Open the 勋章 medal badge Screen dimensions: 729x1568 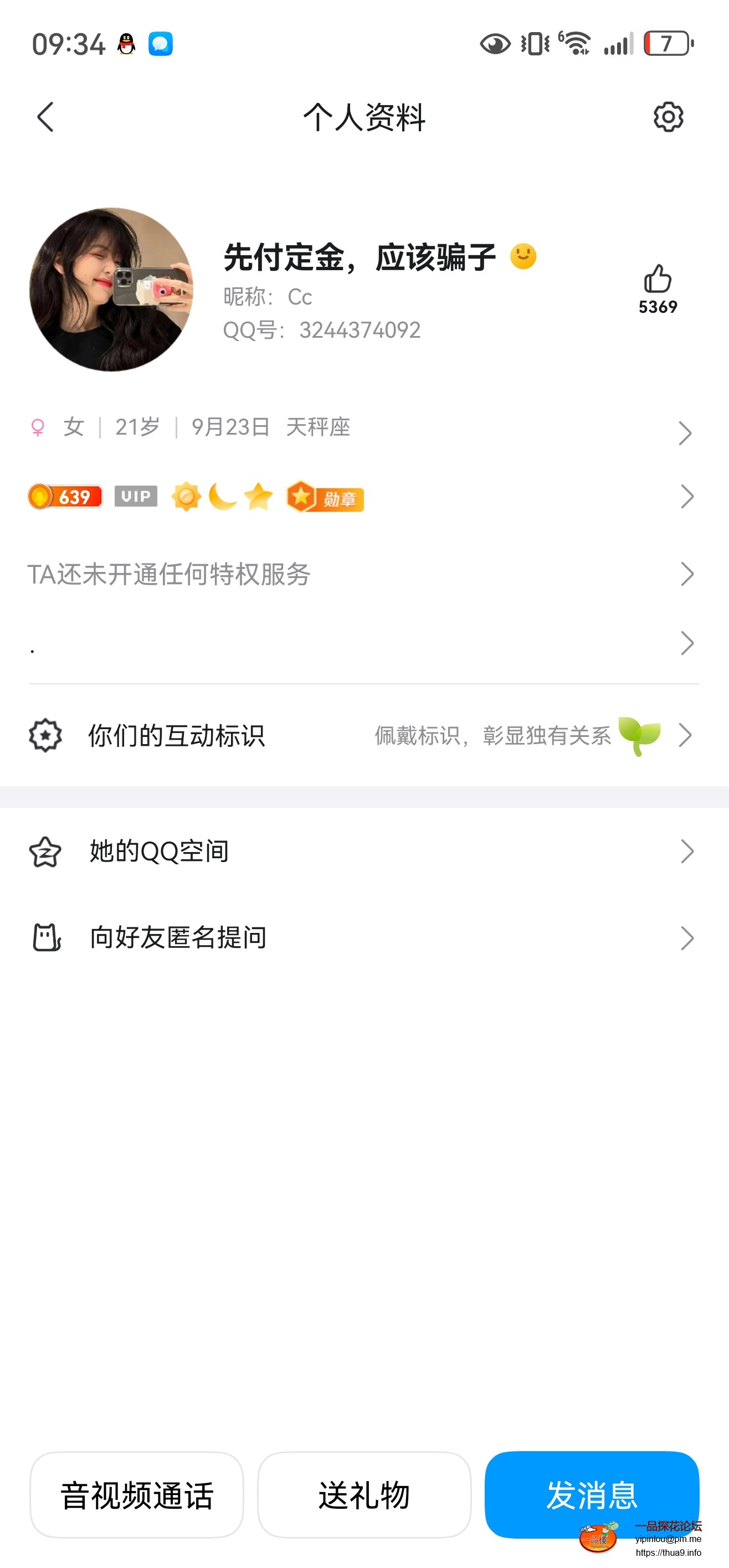click(324, 498)
